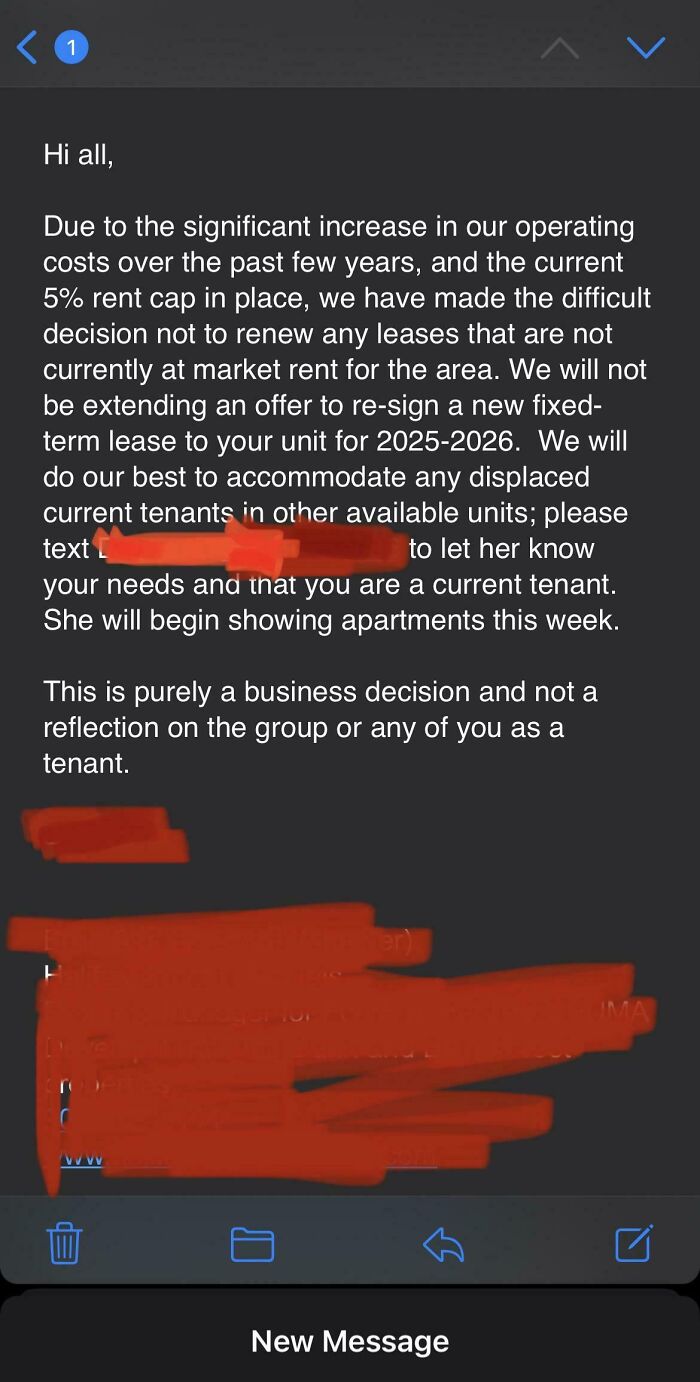The height and width of the screenshot is (1382, 700).
Task: Delete this email with the trash icon
Action: pyautogui.click(x=65, y=1243)
